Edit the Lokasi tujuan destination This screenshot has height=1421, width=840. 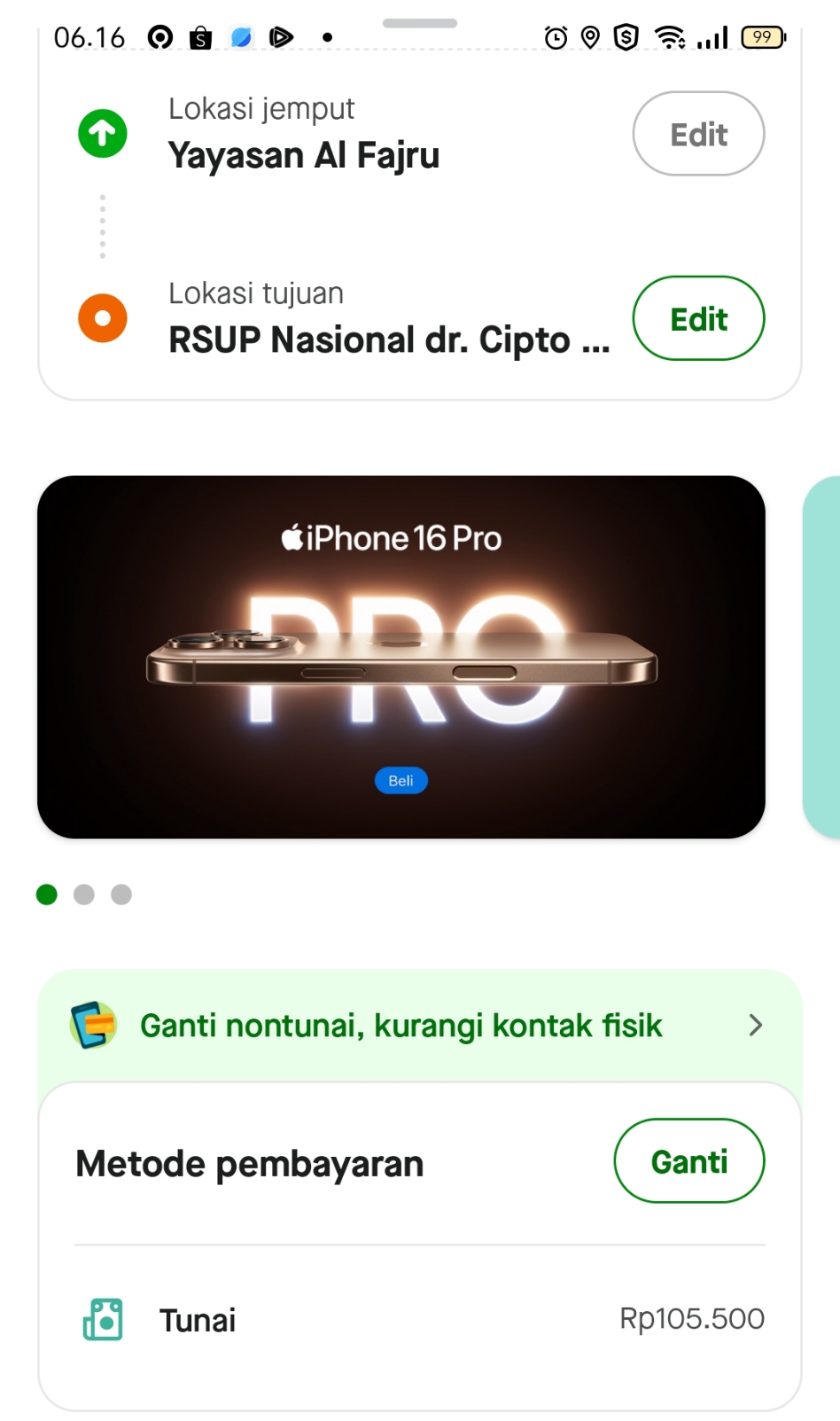pyautogui.click(x=698, y=319)
